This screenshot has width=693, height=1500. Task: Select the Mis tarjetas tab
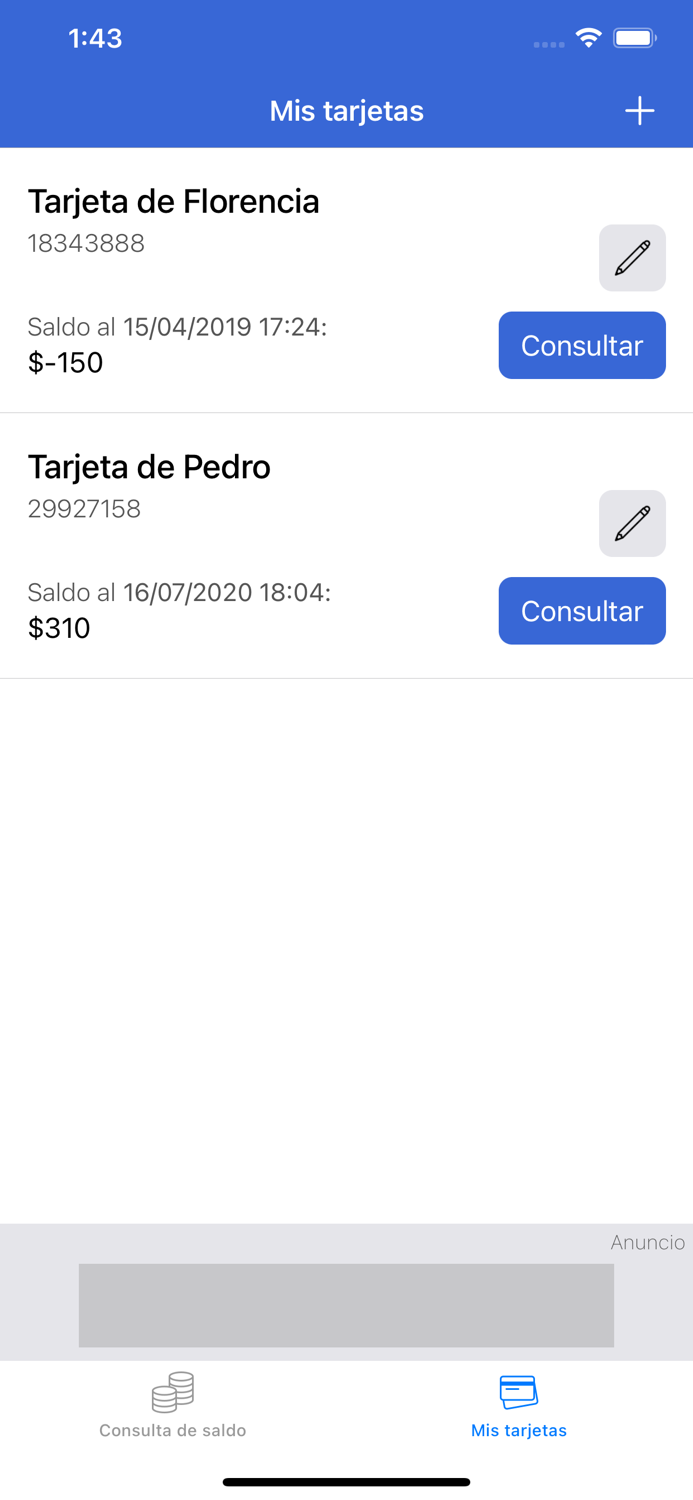[518, 1406]
